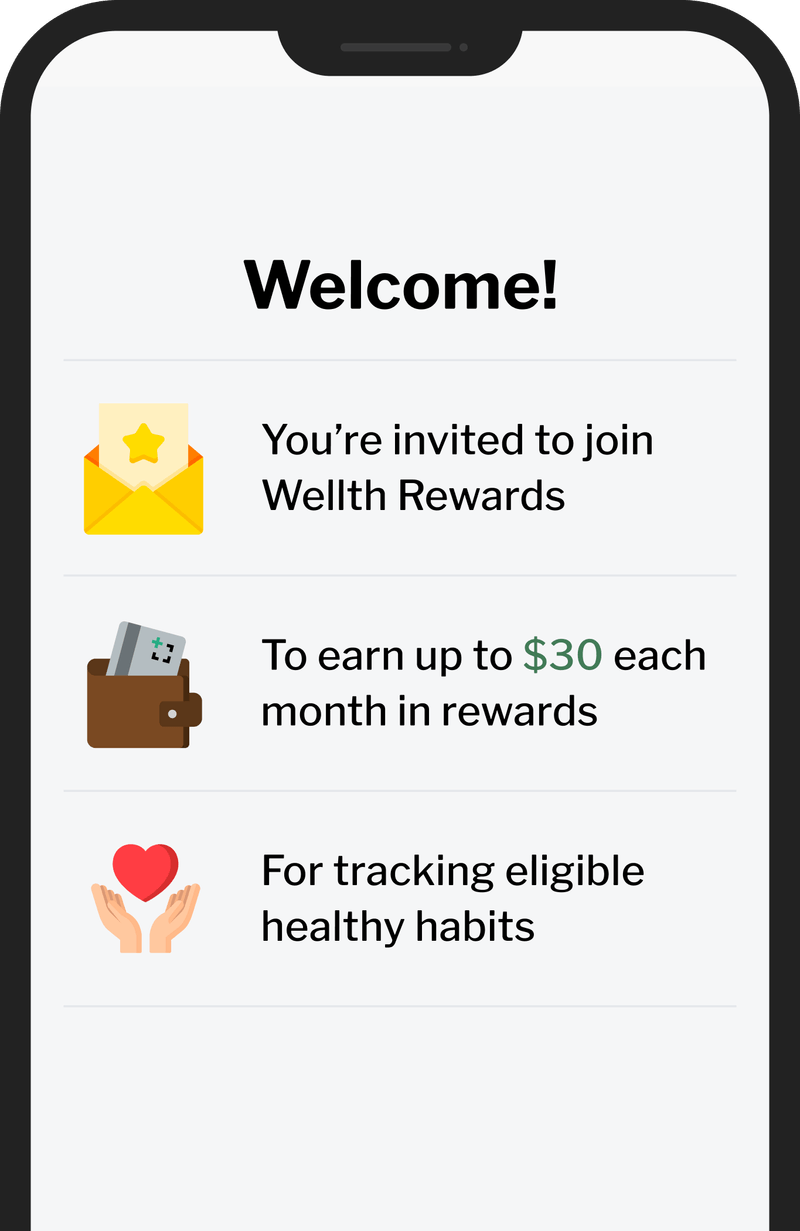Tap the text 'You're invited to join'
This screenshot has width=800, height=1231.
tap(457, 438)
